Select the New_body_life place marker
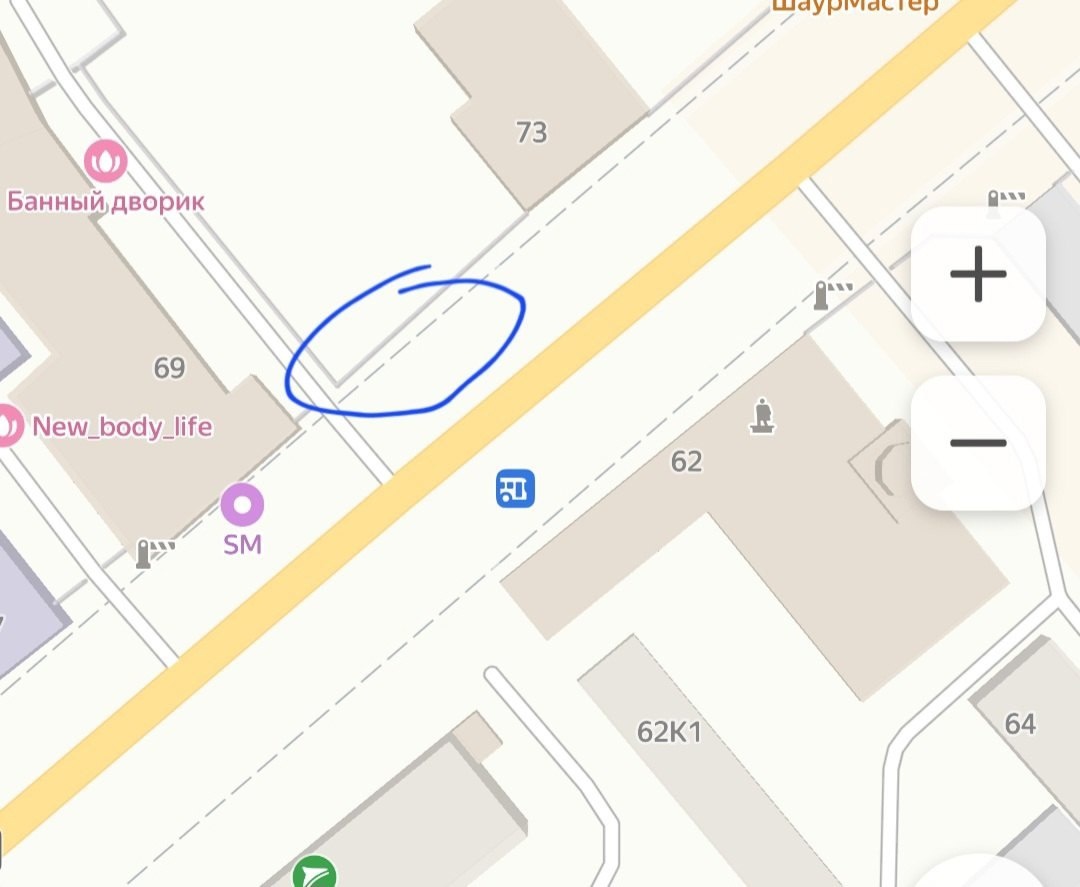 [x=8, y=426]
